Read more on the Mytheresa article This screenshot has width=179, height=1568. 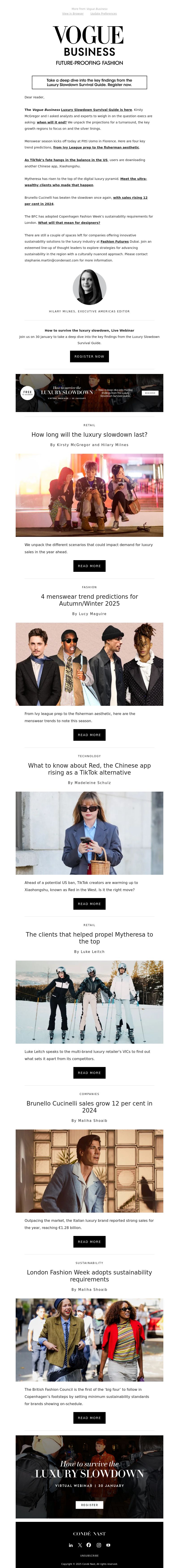tap(89, 1073)
